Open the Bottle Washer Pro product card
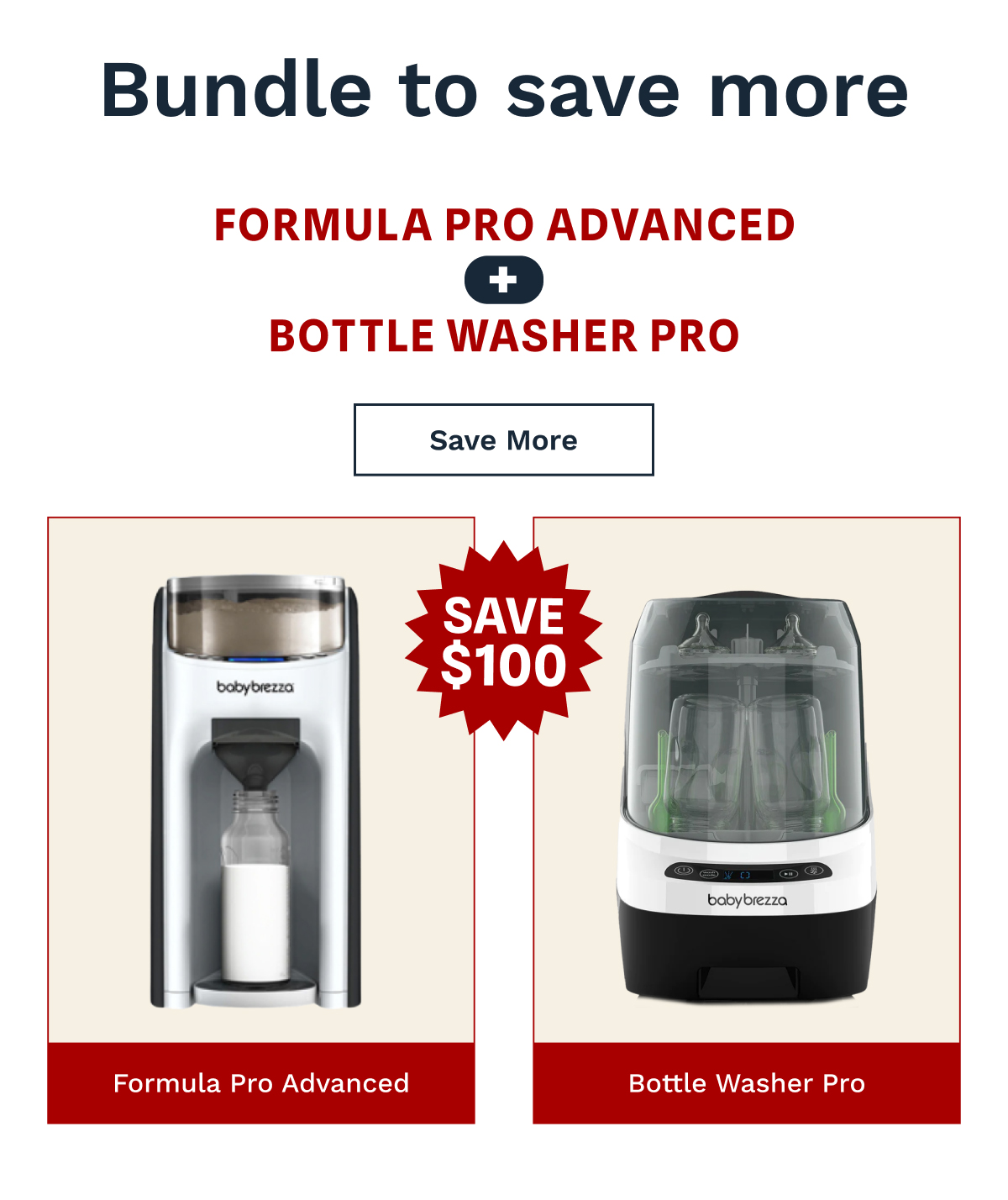The width and height of the screenshot is (1008, 1200). 746,819
